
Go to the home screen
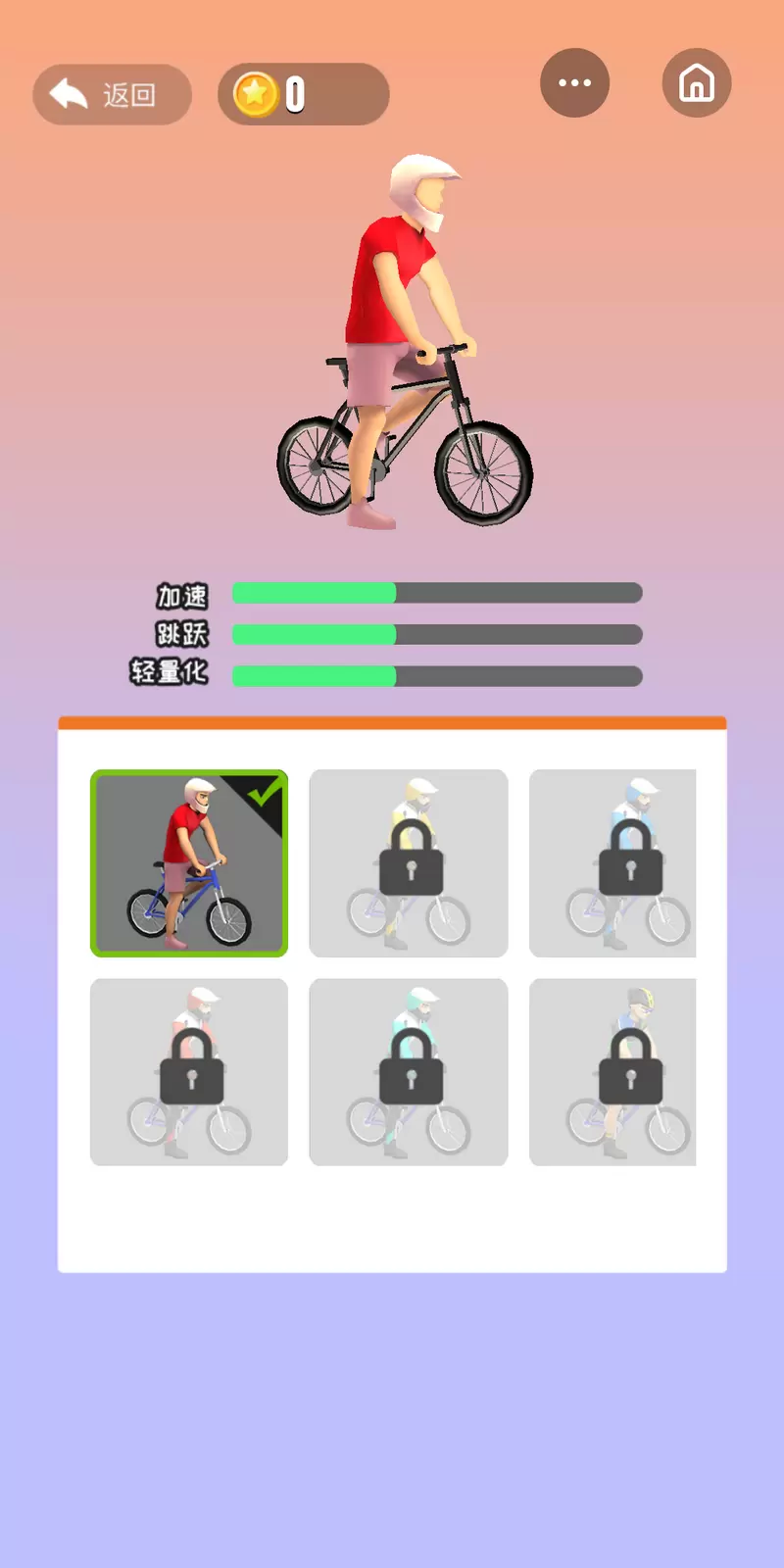tap(697, 83)
